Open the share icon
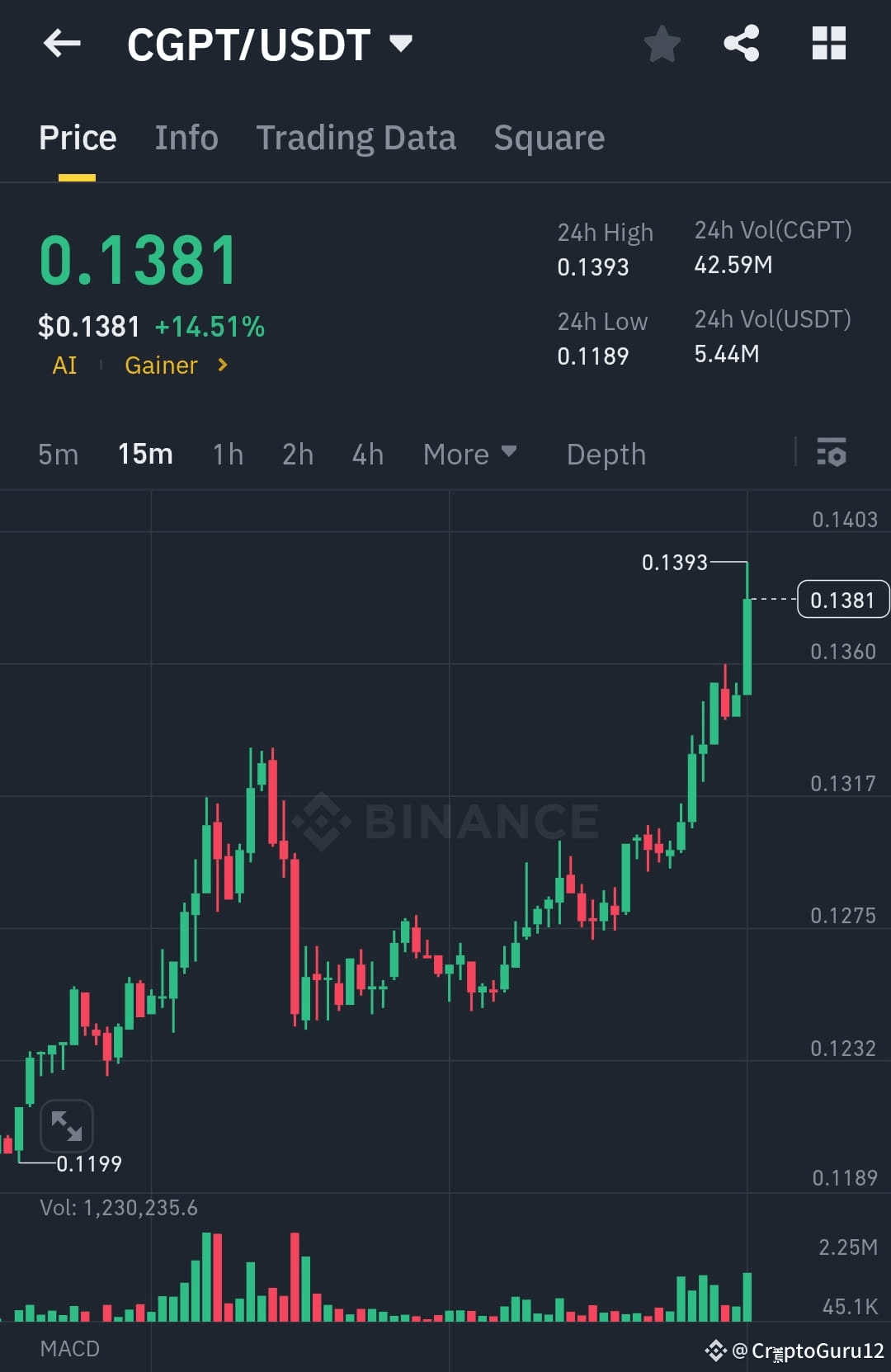Screen dimensions: 891x1372 [741, 45]
